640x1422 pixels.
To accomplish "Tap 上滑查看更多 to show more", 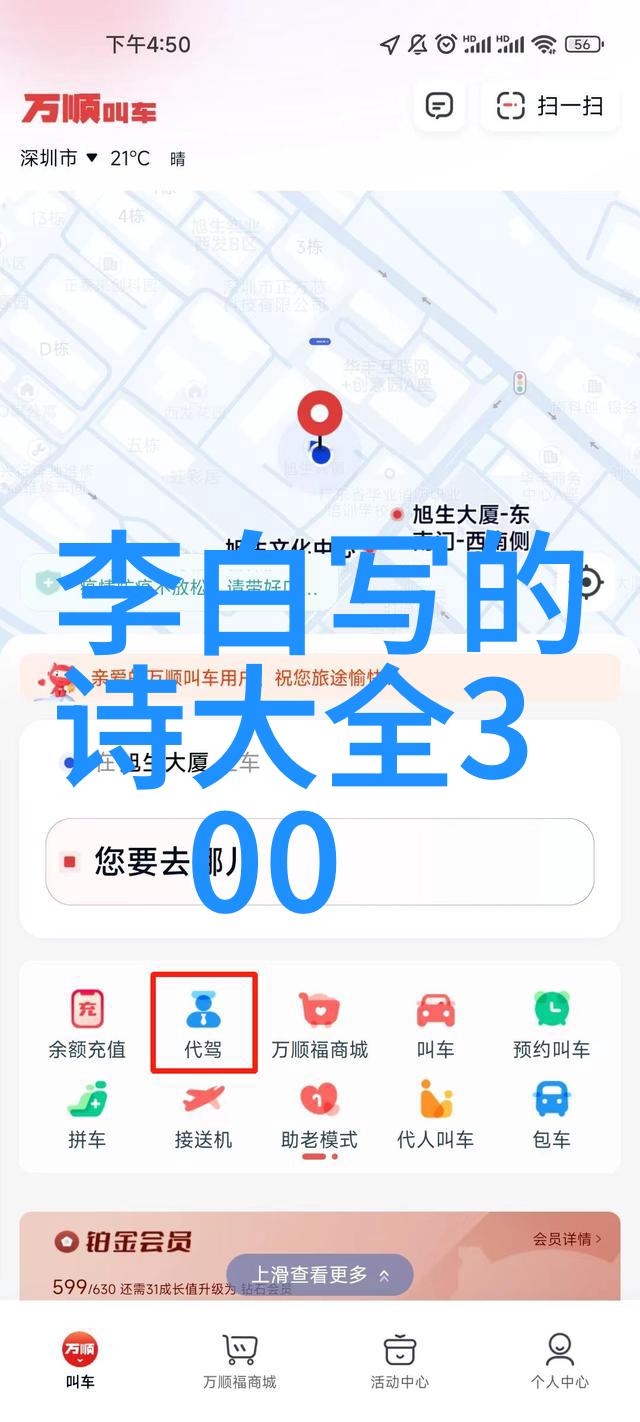I will point(320,1275).
